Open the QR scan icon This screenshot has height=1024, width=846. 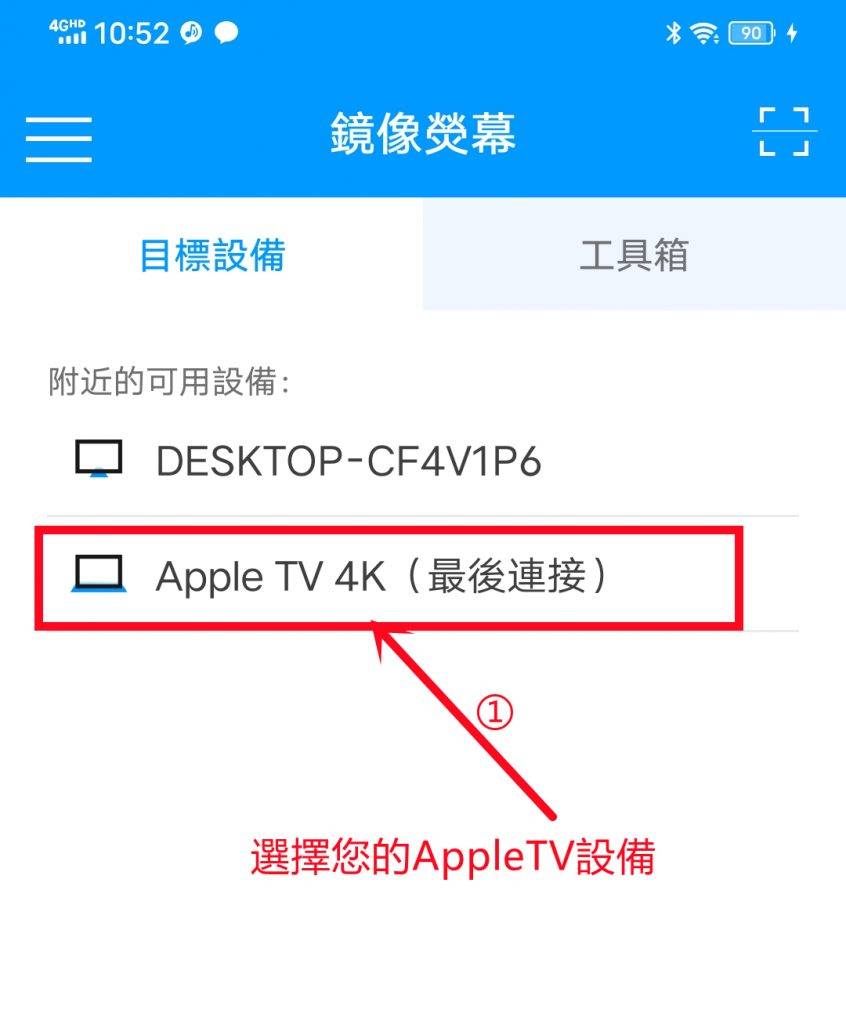pos(783,133)
